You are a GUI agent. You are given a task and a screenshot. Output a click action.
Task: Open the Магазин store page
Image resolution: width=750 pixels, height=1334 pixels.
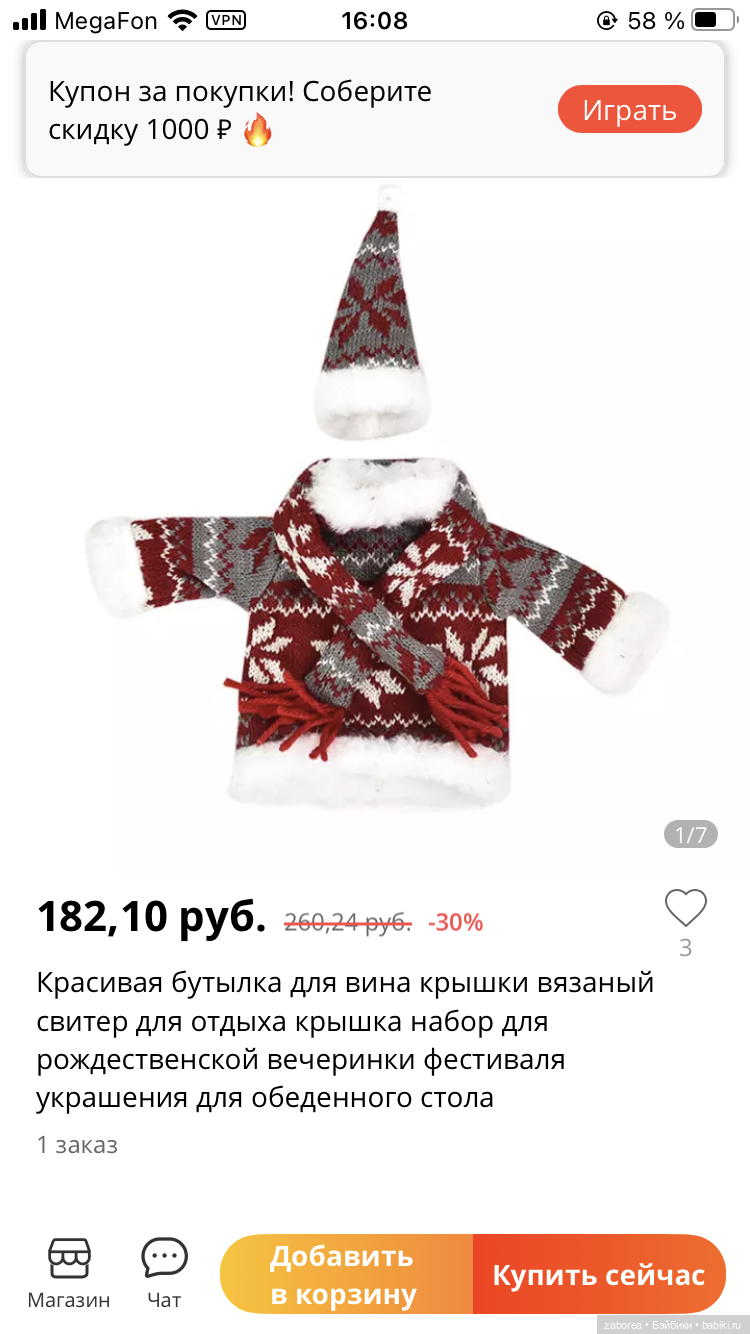[69, 1272]
